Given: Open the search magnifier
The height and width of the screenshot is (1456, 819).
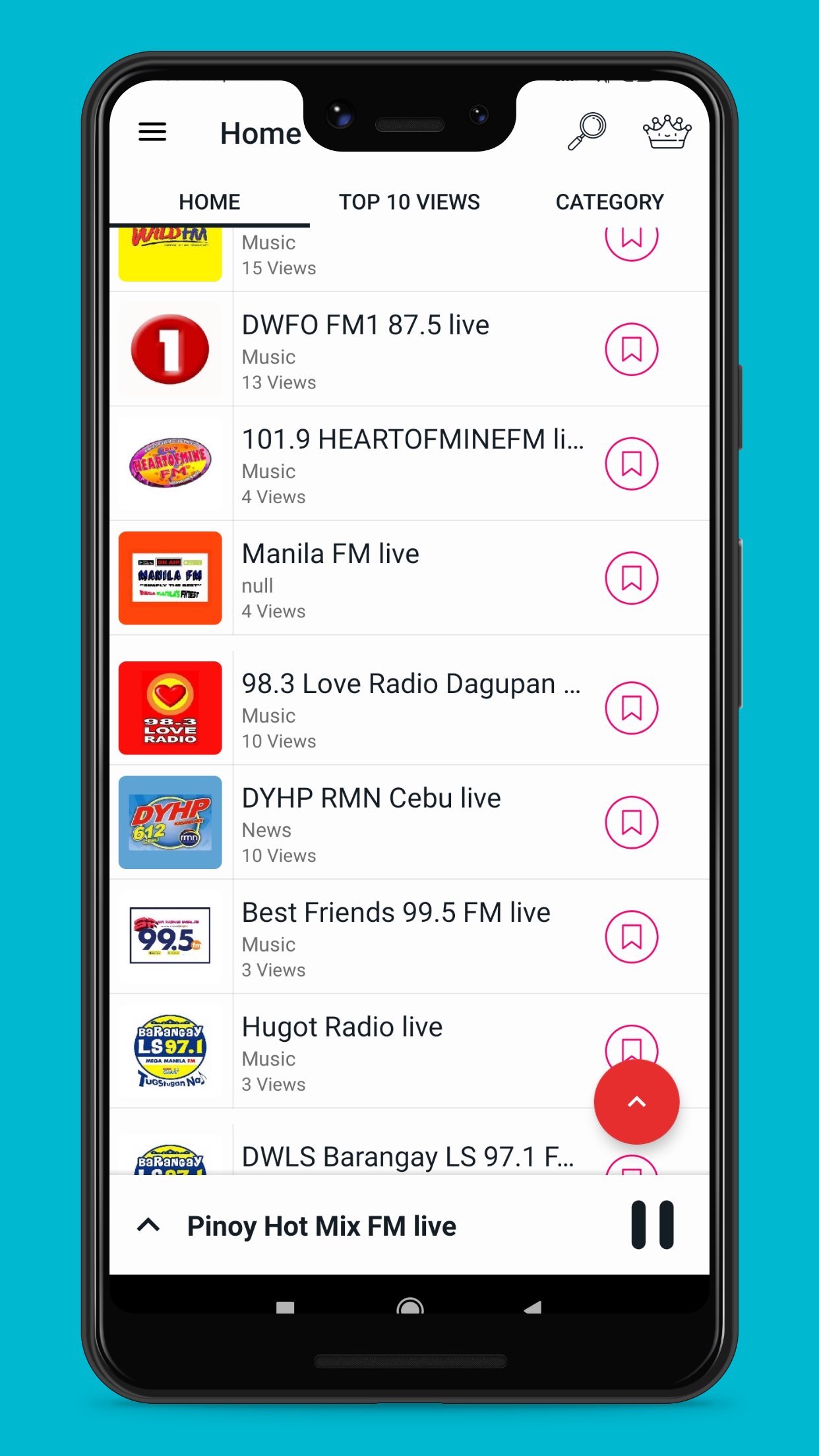Looking at the screenshot, I should [x=586, y=131].
